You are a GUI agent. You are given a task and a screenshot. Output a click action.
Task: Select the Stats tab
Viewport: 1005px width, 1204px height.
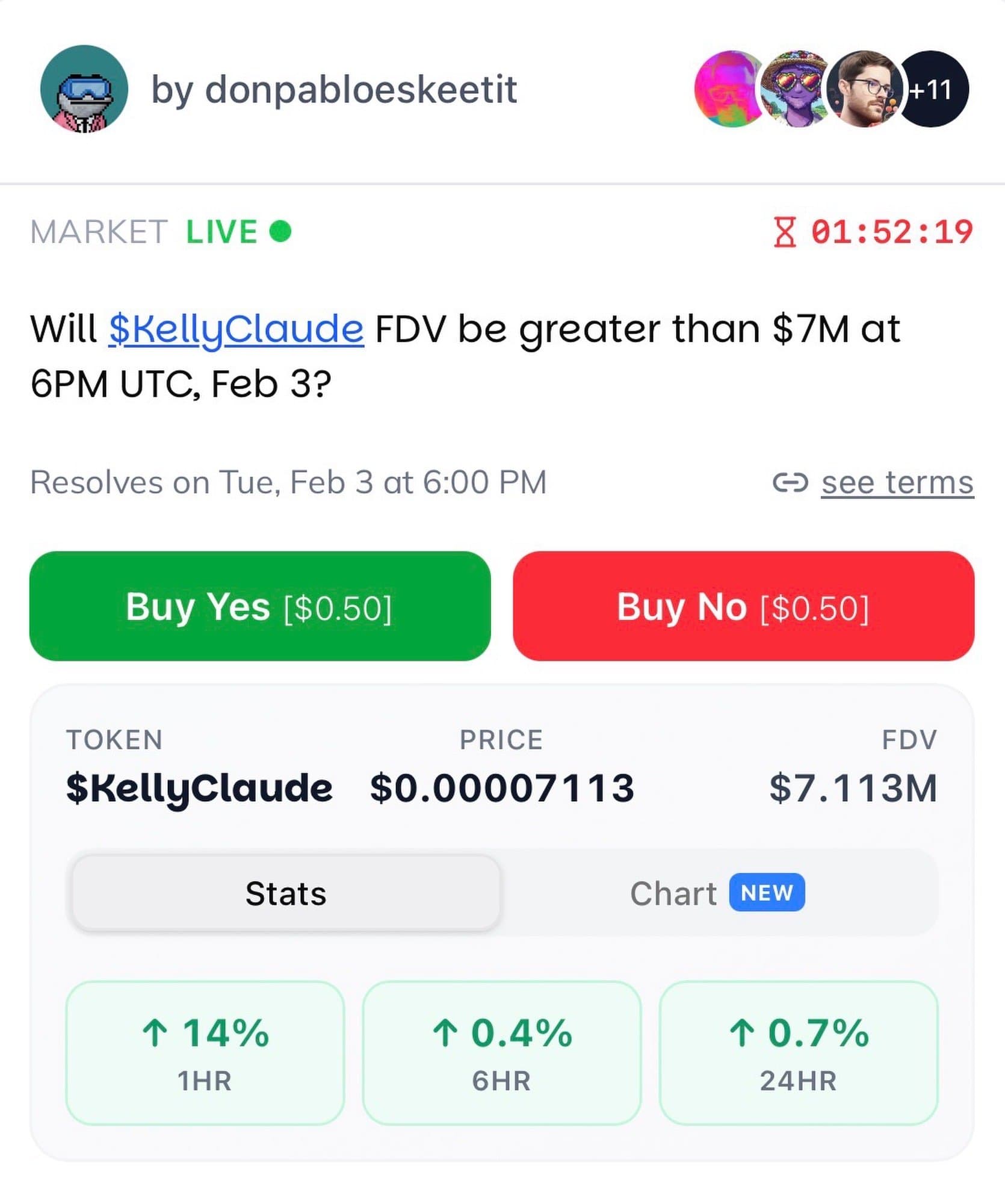click(x=286, y=893)
